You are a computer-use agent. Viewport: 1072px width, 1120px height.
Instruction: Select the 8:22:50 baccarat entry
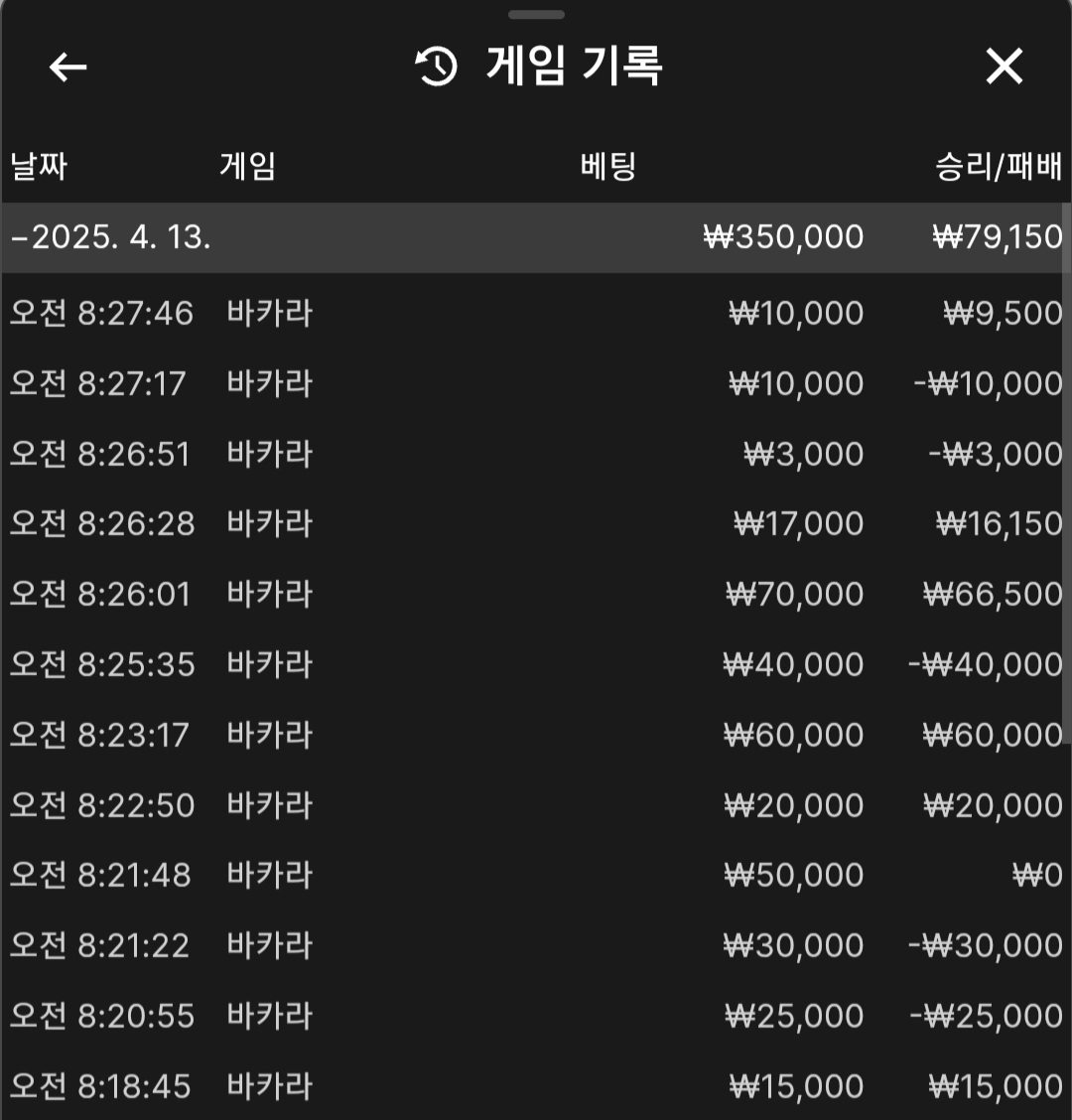click(536, 805)
